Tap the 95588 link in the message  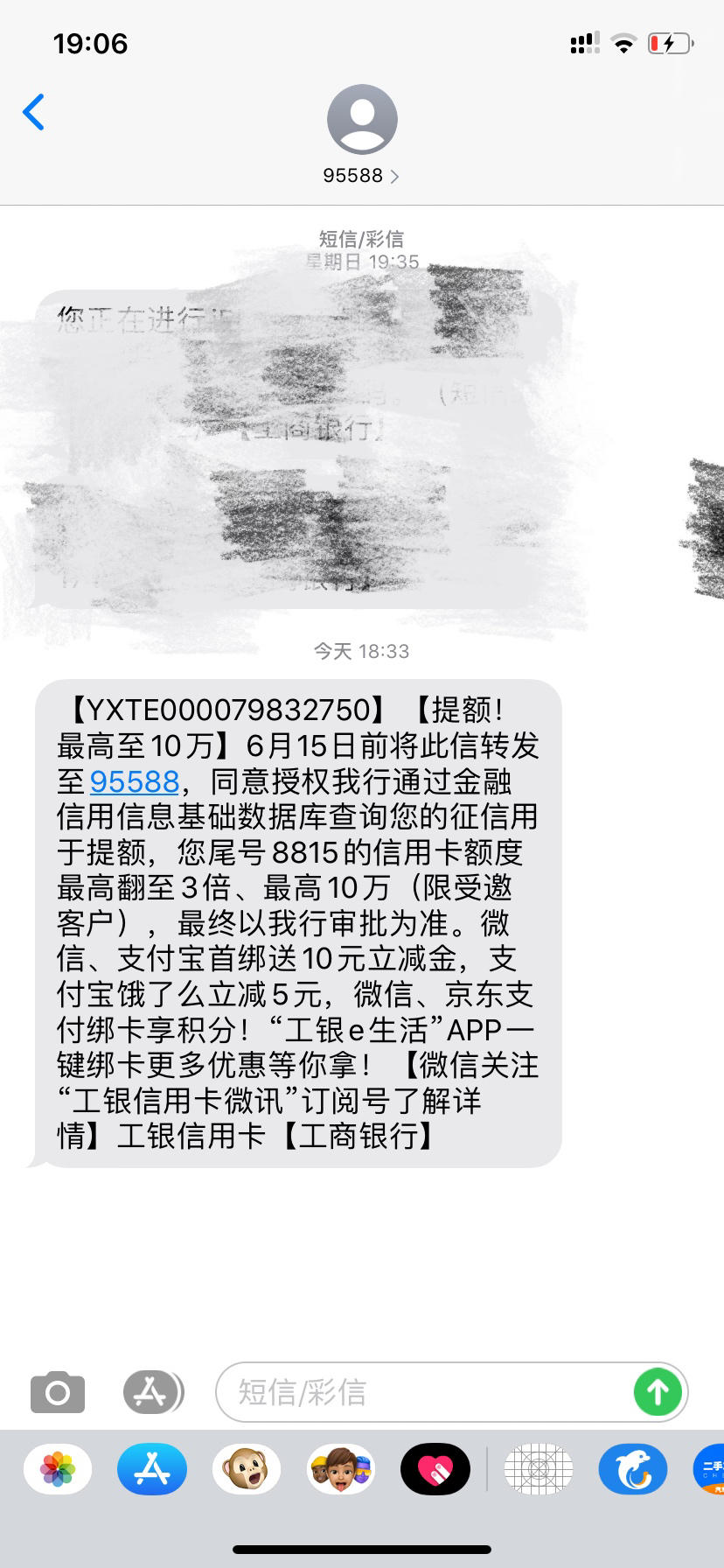coord(133,781)
